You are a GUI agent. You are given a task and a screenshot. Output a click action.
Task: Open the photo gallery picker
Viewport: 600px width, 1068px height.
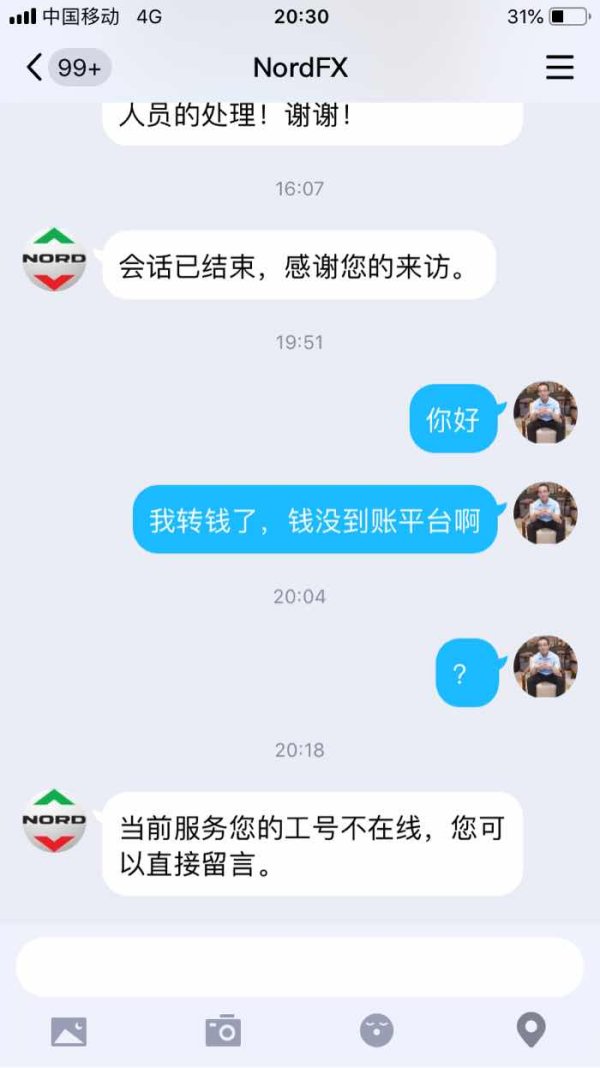tap(69, 1031)
